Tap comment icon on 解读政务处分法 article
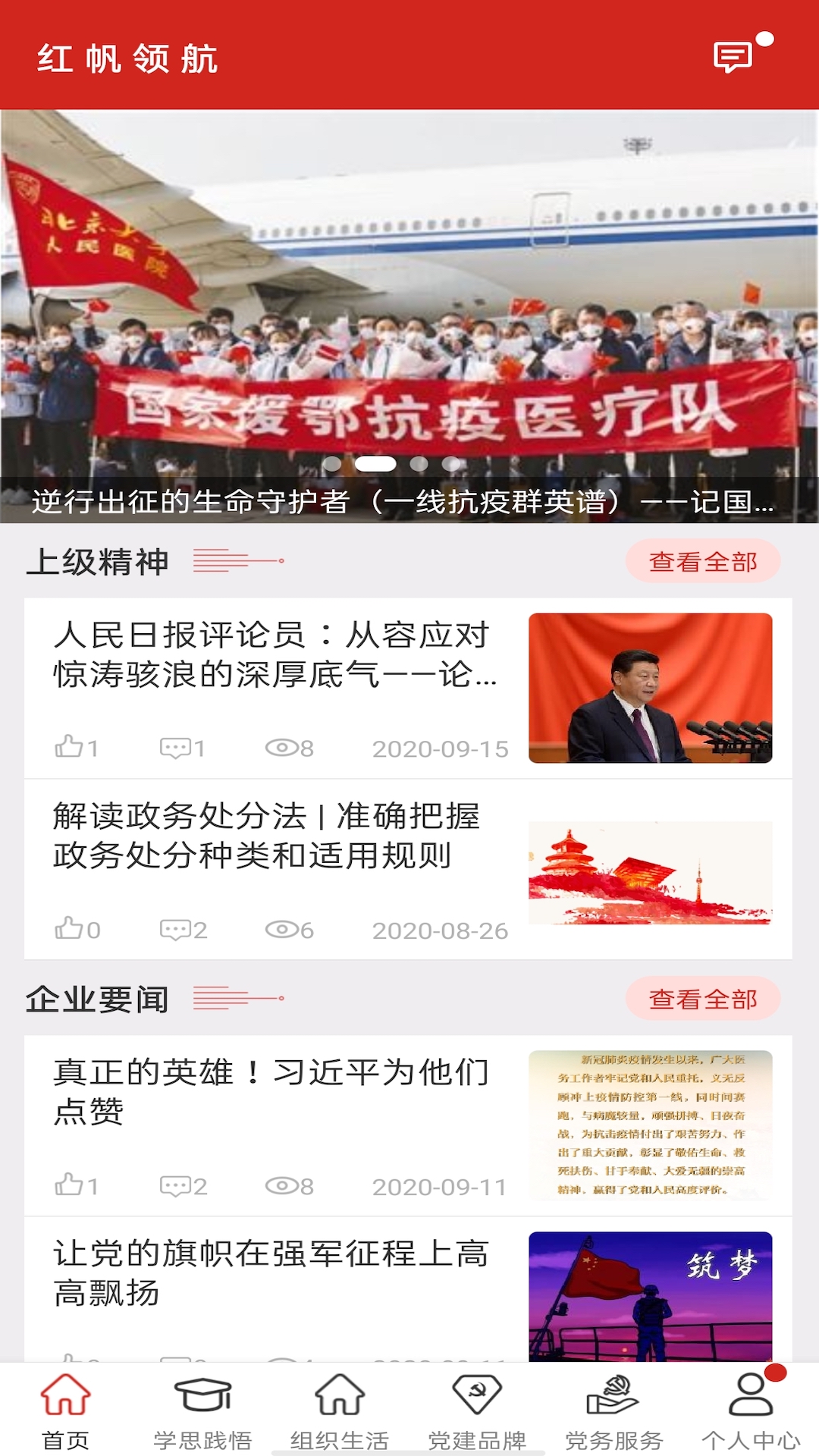 [174, 929]
